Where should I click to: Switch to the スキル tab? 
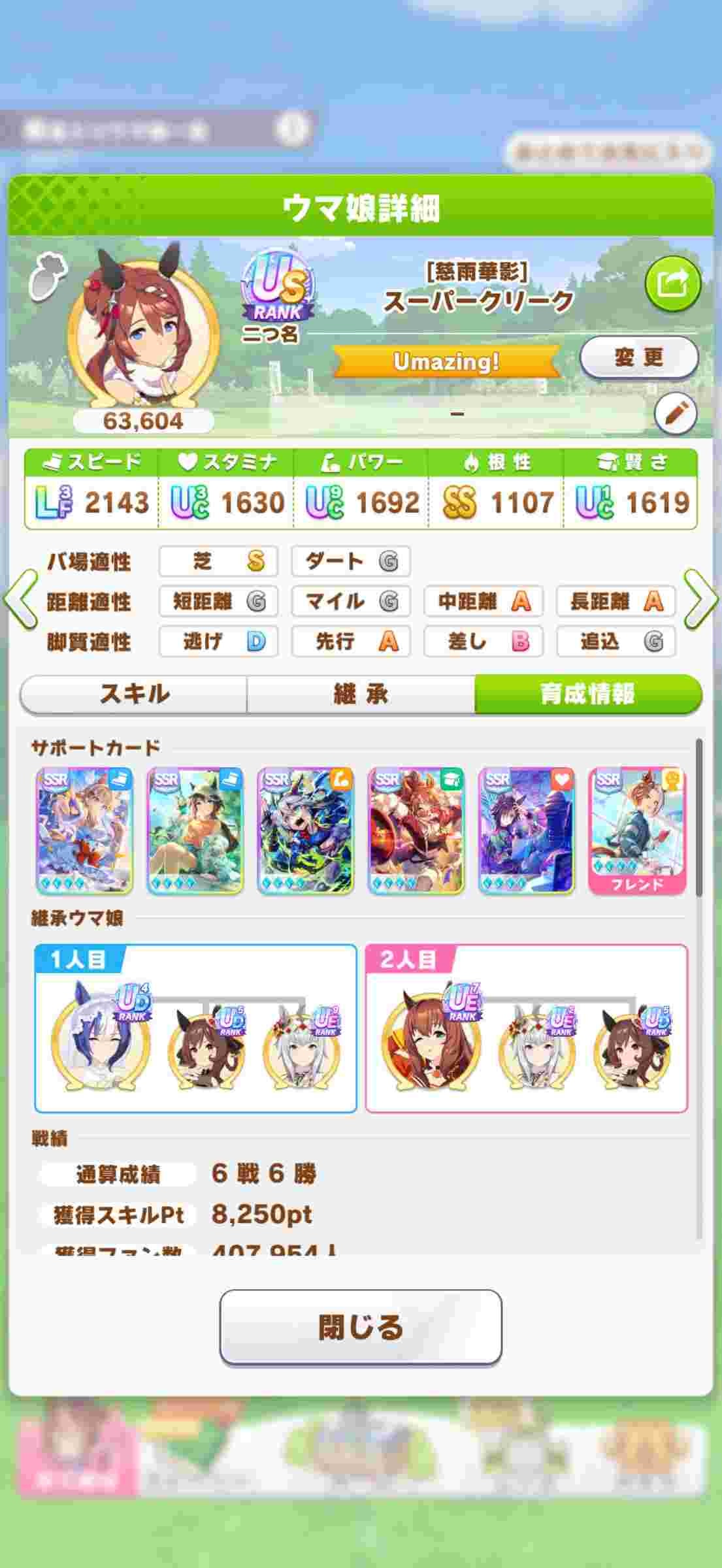coord(134,694)
